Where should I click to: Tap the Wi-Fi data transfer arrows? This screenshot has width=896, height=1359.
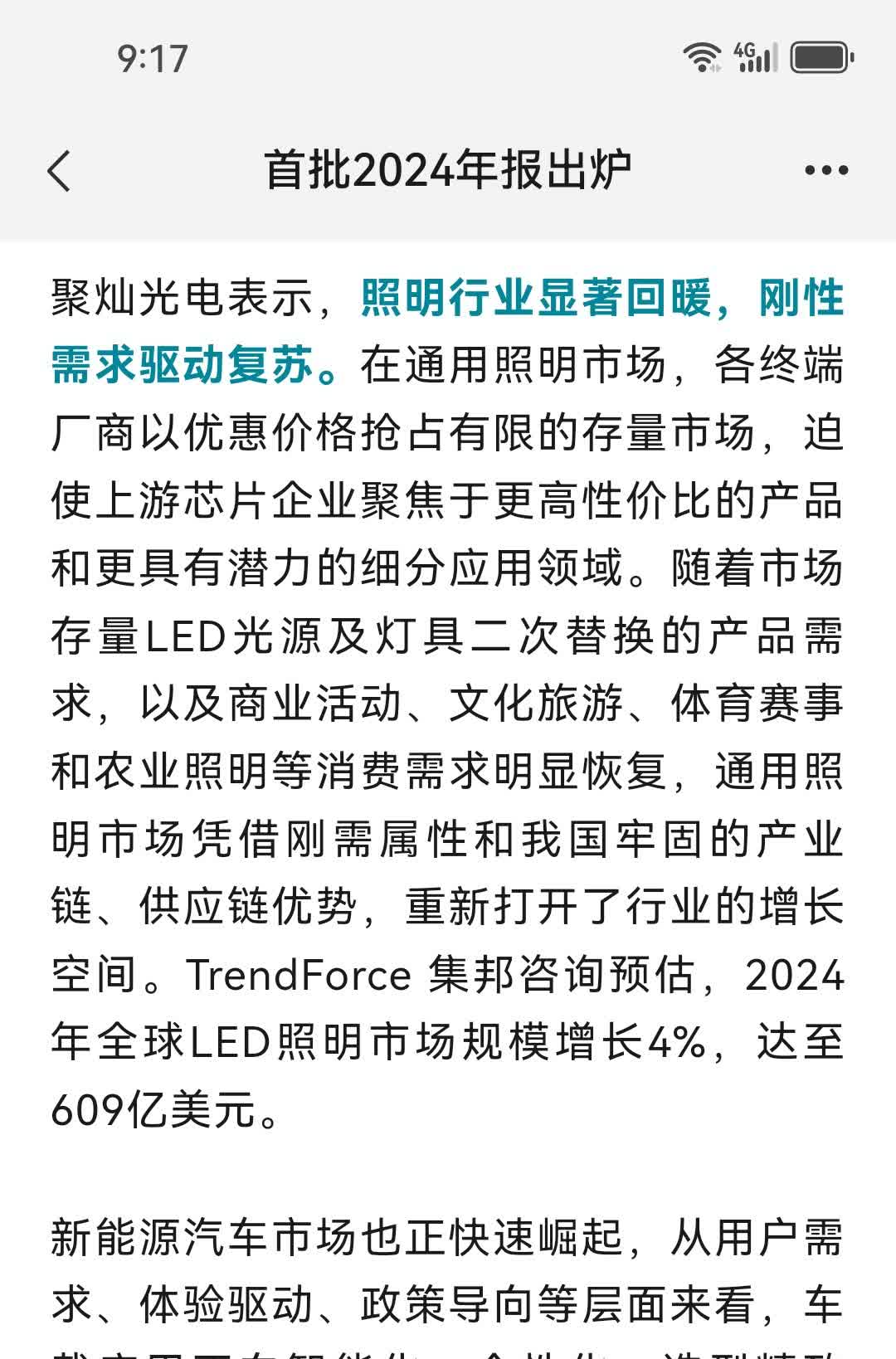pos(713,68)
